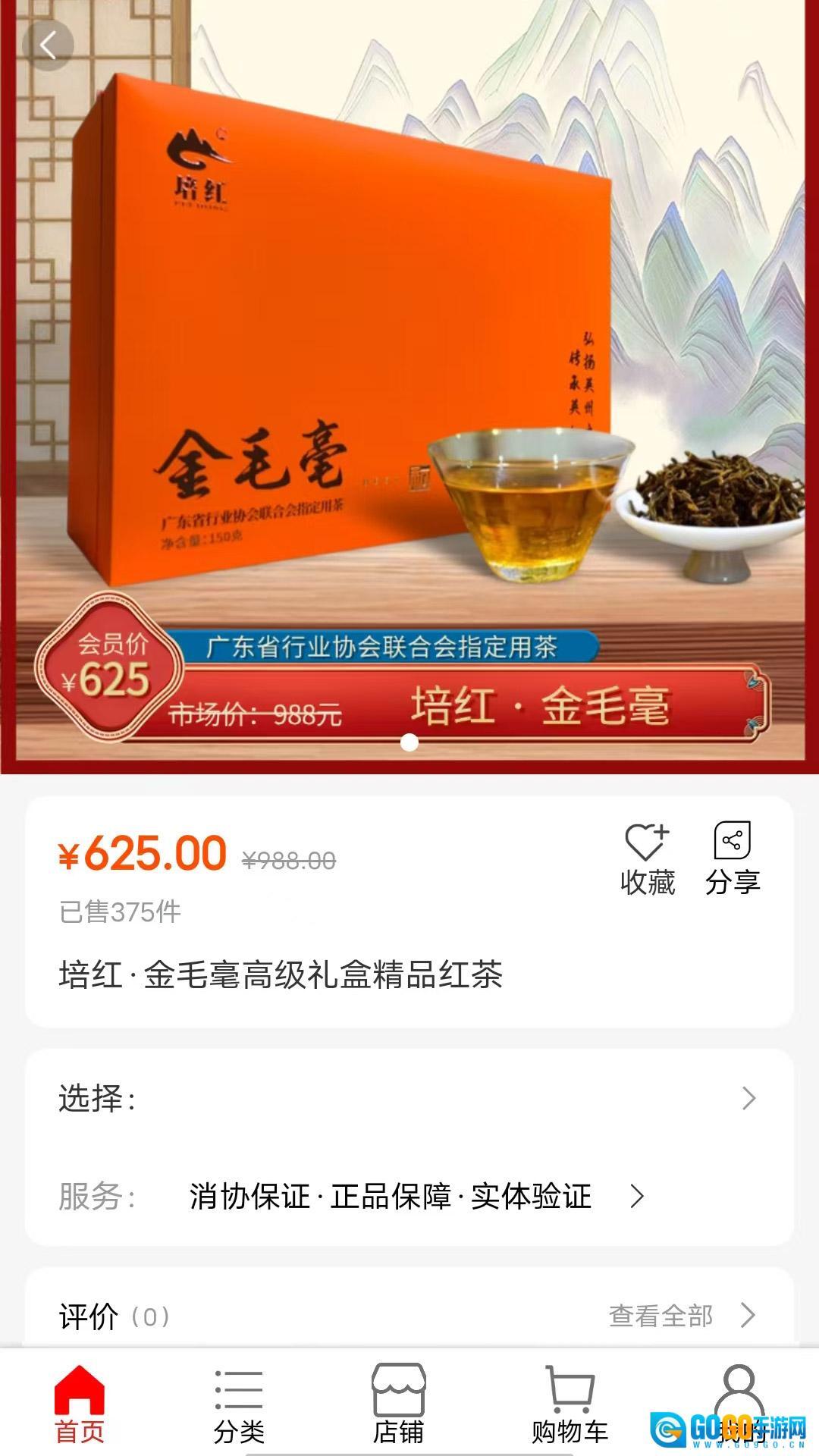Open the 选择 options row
Image resolution: width=819 pixels, height=1456 pixels.
click(x=409, y=1098)
